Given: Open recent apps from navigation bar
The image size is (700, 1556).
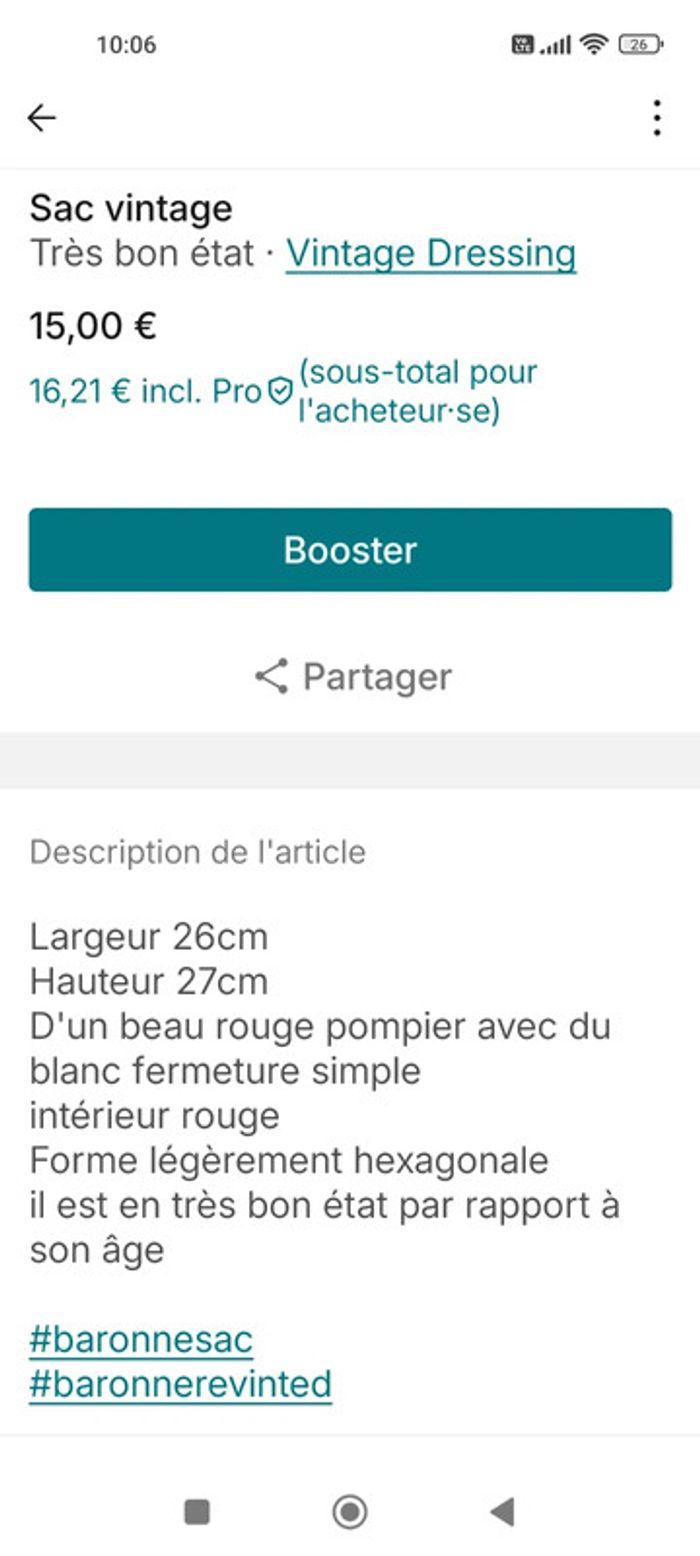Looking at the screenshot, I should click(197, 1512).
